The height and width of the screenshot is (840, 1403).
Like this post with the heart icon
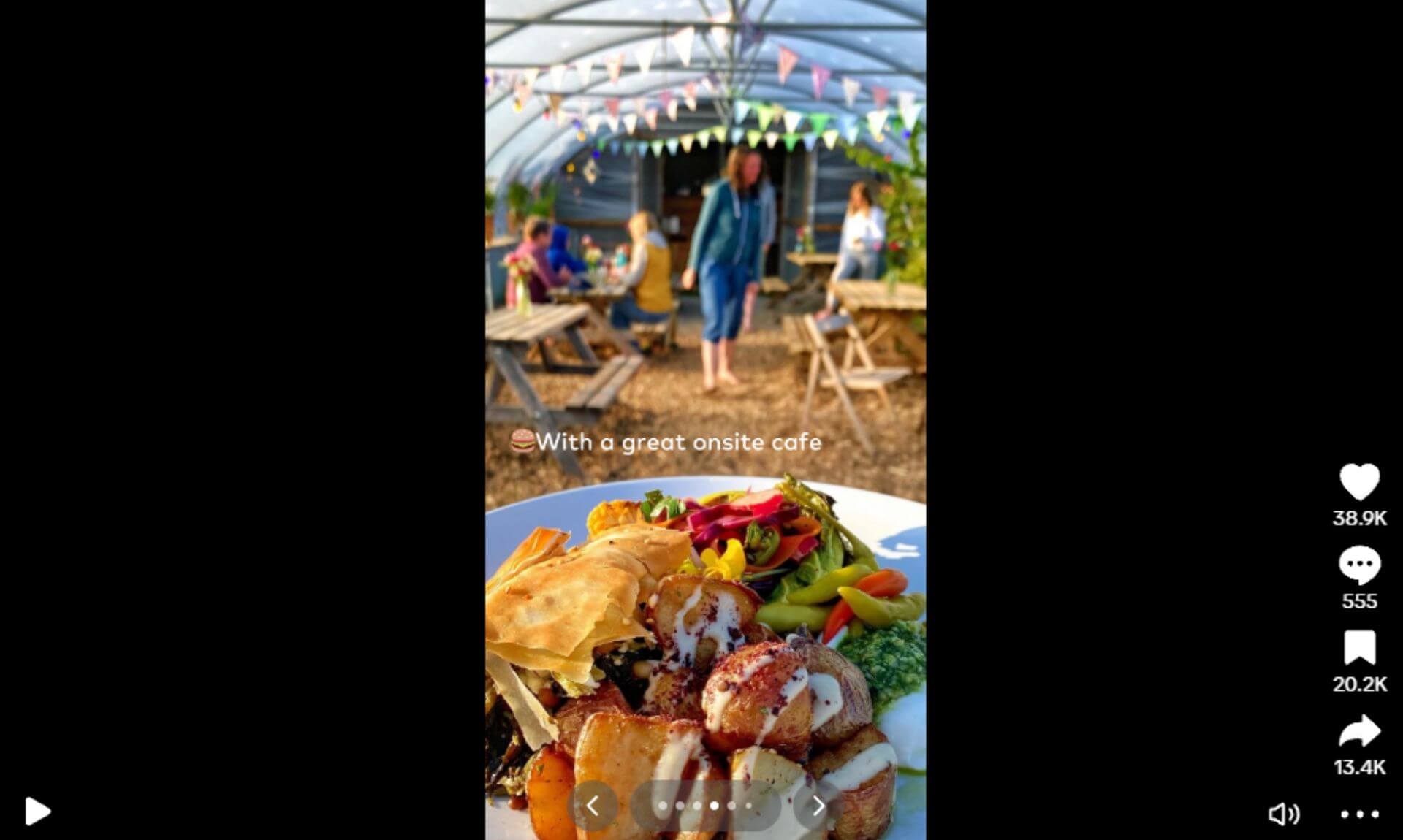[1359, 482]
